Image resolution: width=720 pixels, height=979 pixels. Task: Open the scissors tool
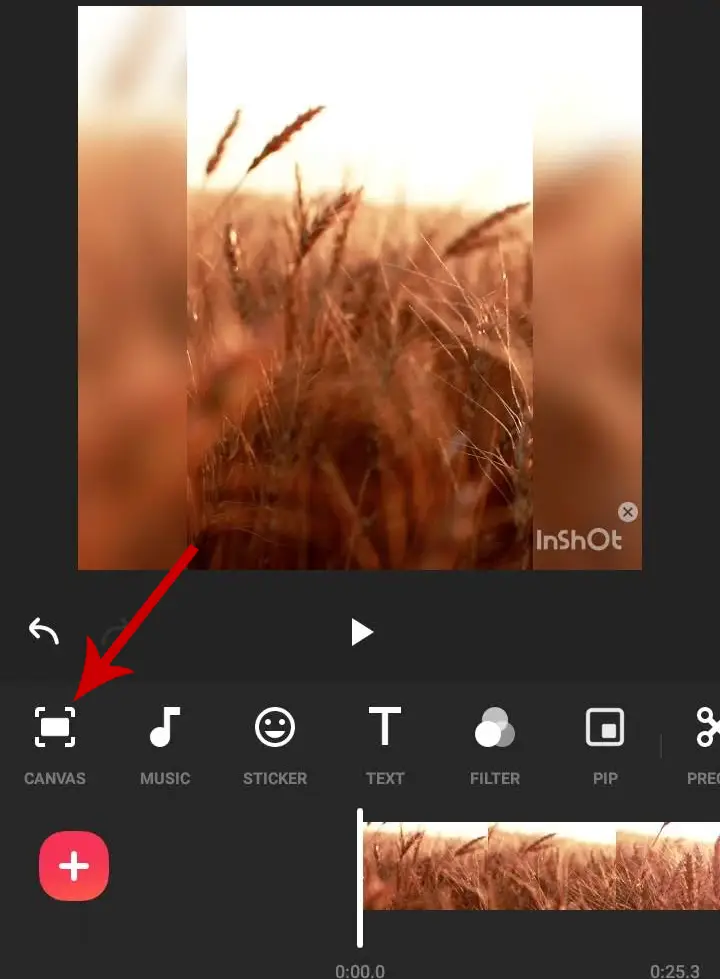click(x=707, y=728)
